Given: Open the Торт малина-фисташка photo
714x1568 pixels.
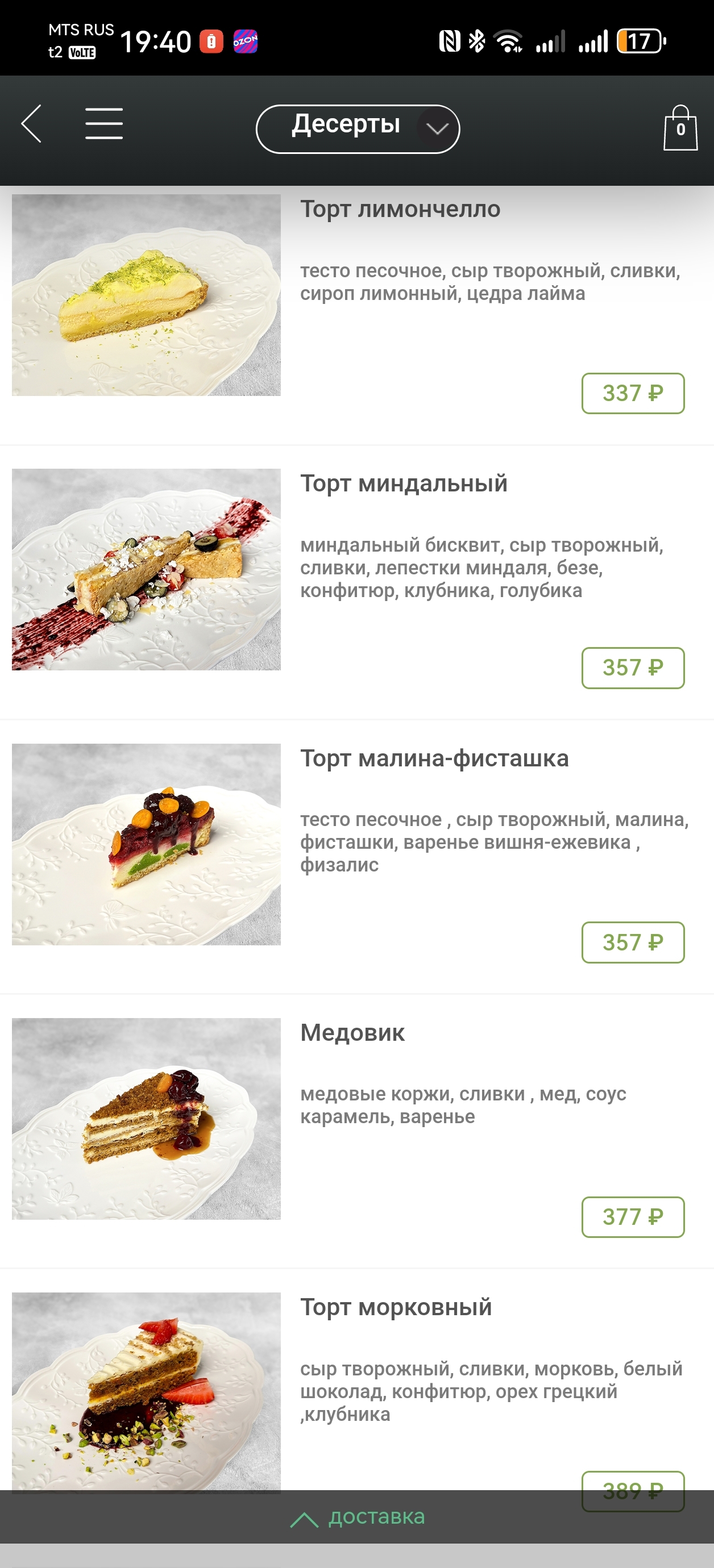Looking at the screenshot, I should [x=146, y=844].
